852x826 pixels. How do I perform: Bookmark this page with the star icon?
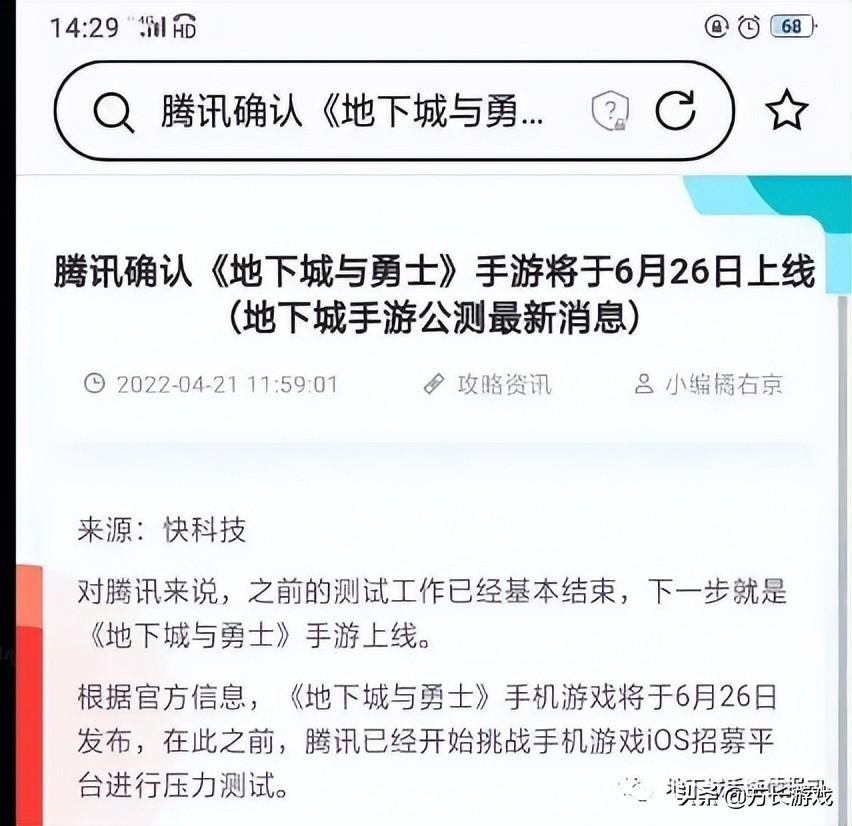pos(787,110)
